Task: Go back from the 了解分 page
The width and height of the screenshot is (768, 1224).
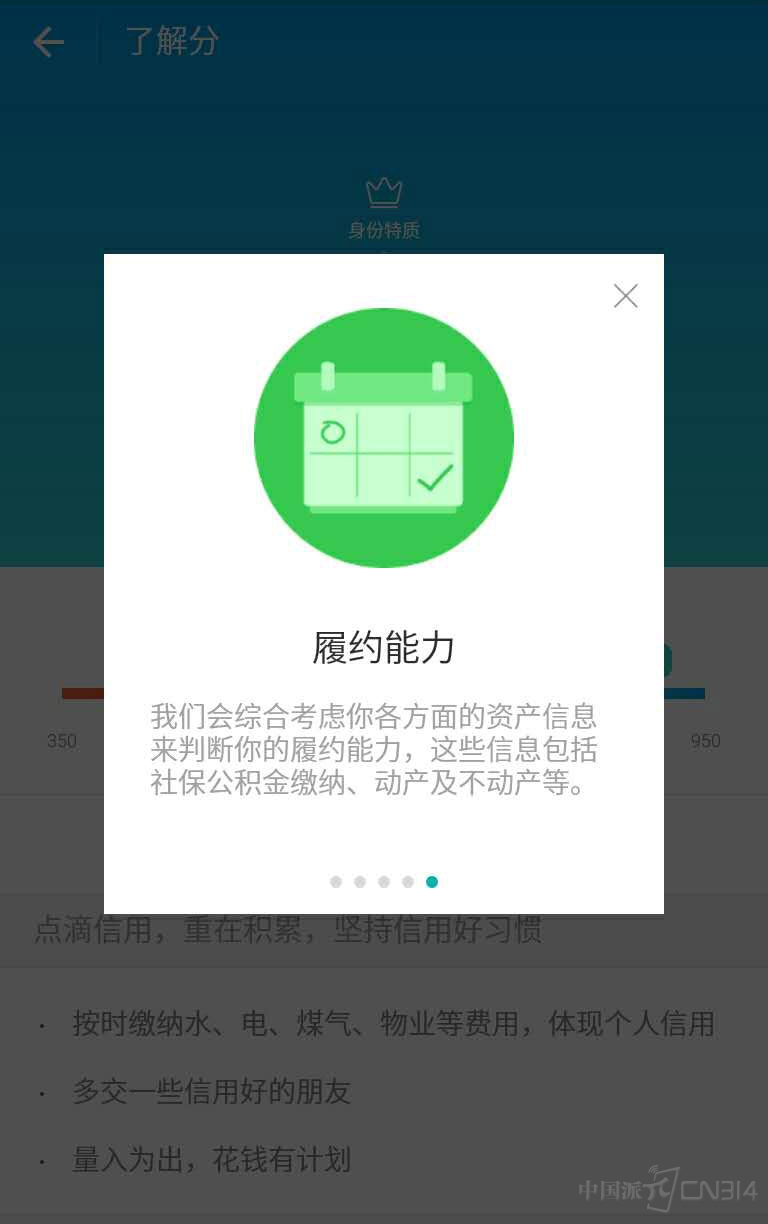Action: (48, 42)
